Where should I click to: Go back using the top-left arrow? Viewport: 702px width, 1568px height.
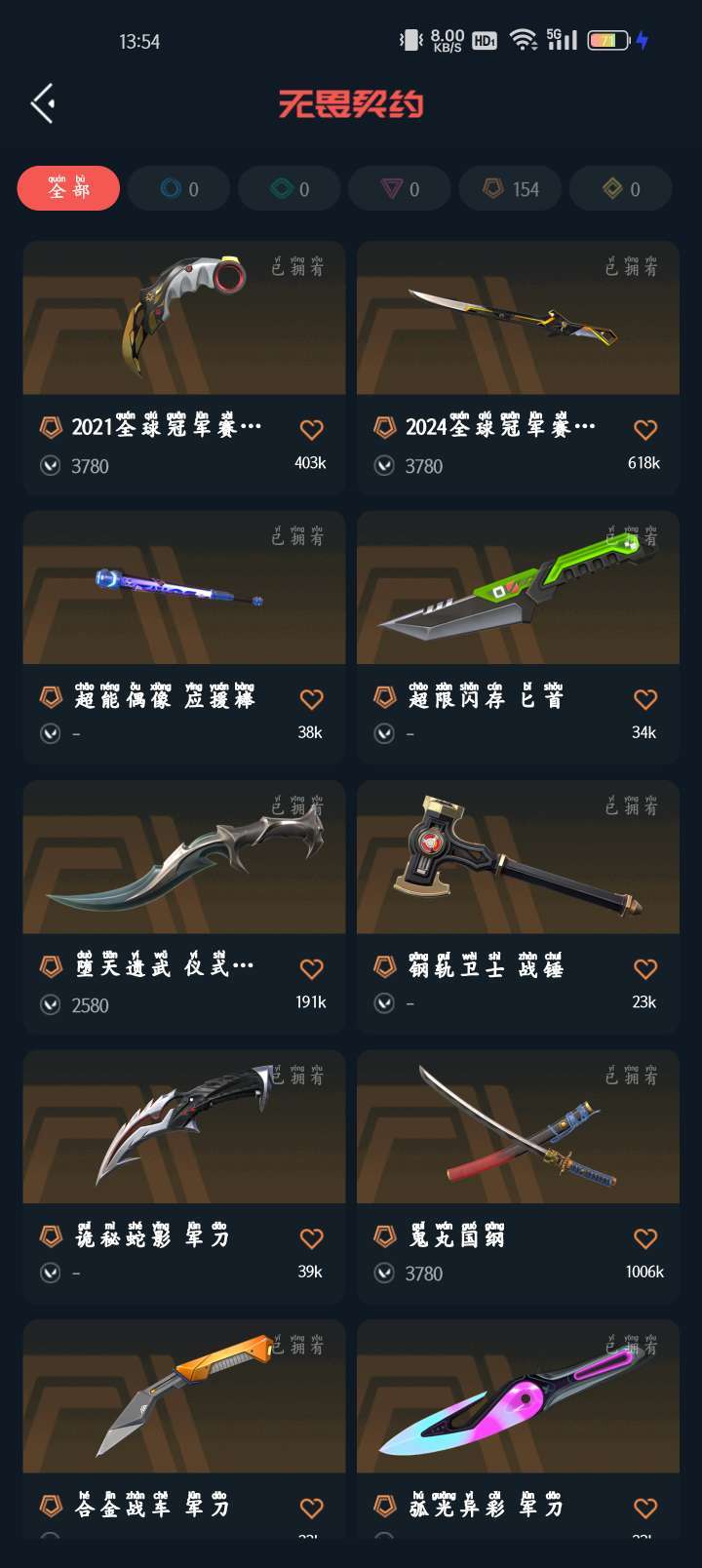(42, 103)
